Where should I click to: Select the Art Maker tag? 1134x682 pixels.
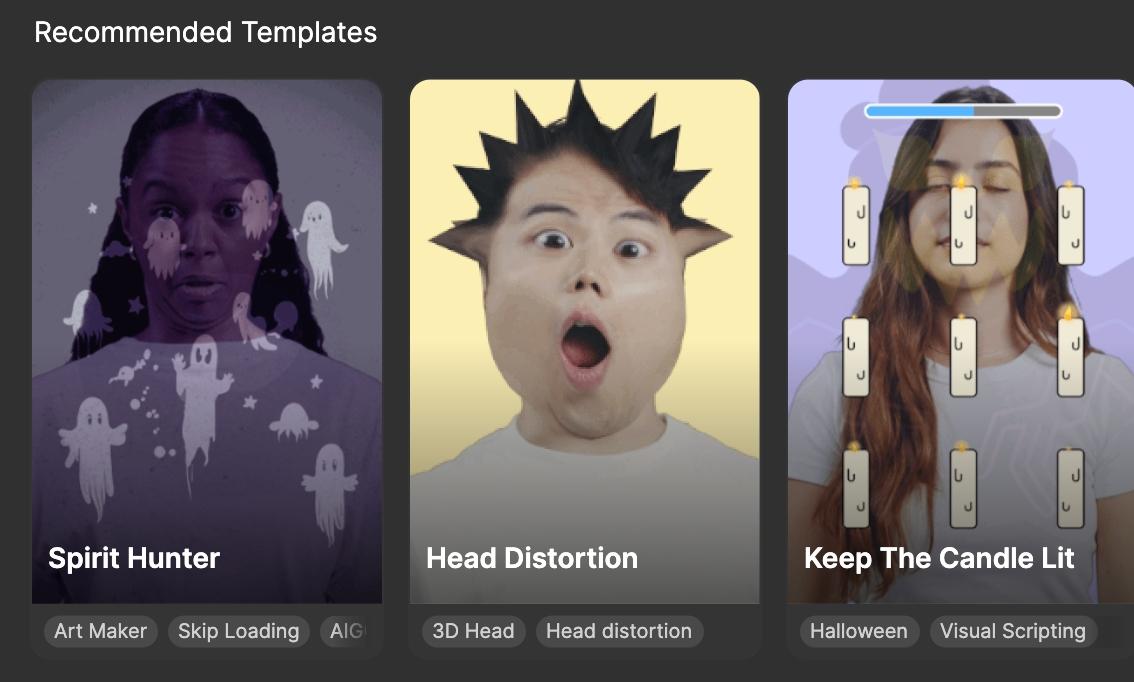pyautogui.click(x=100, y=631)
